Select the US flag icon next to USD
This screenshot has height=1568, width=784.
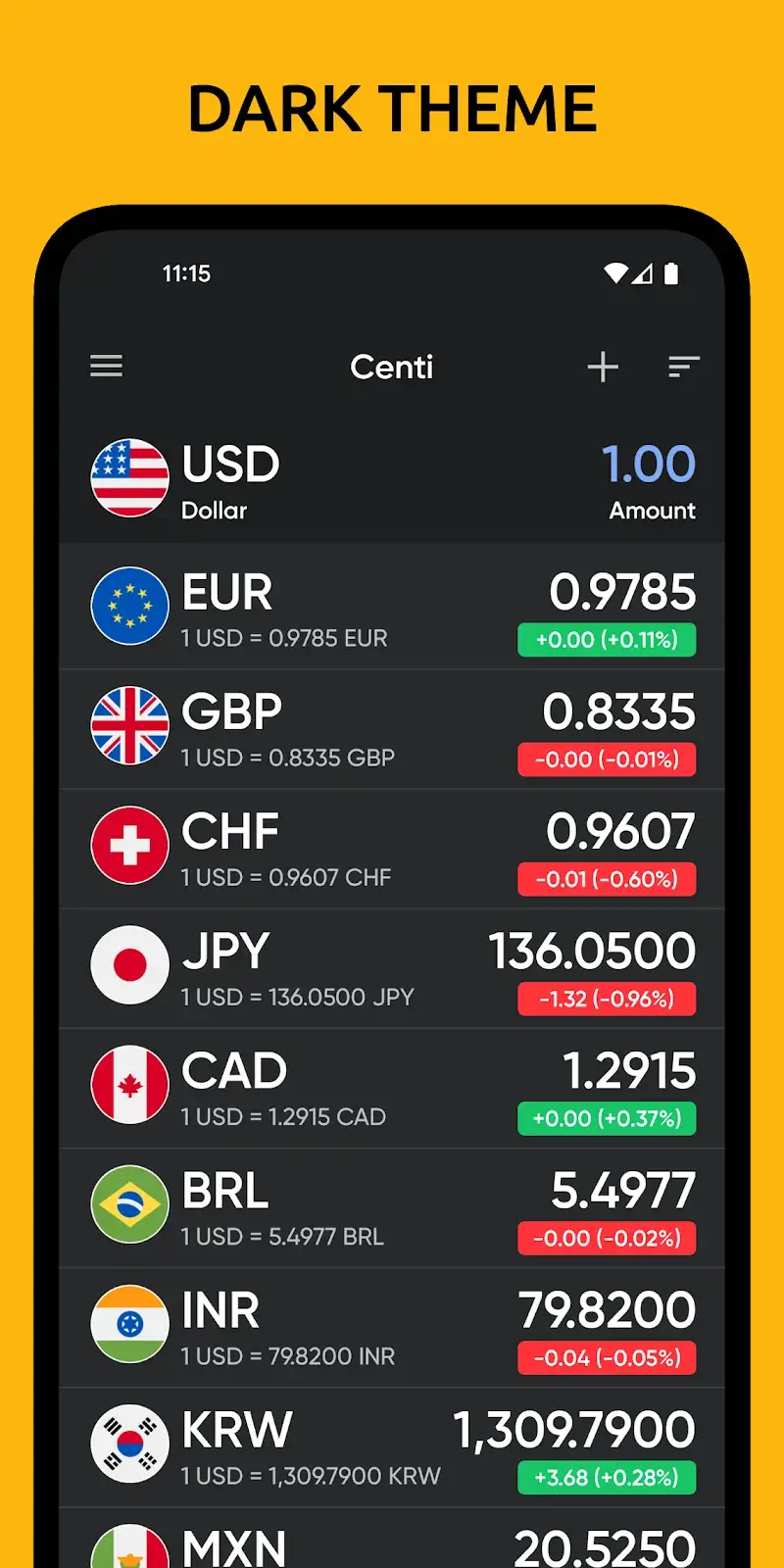coord(129,478)
